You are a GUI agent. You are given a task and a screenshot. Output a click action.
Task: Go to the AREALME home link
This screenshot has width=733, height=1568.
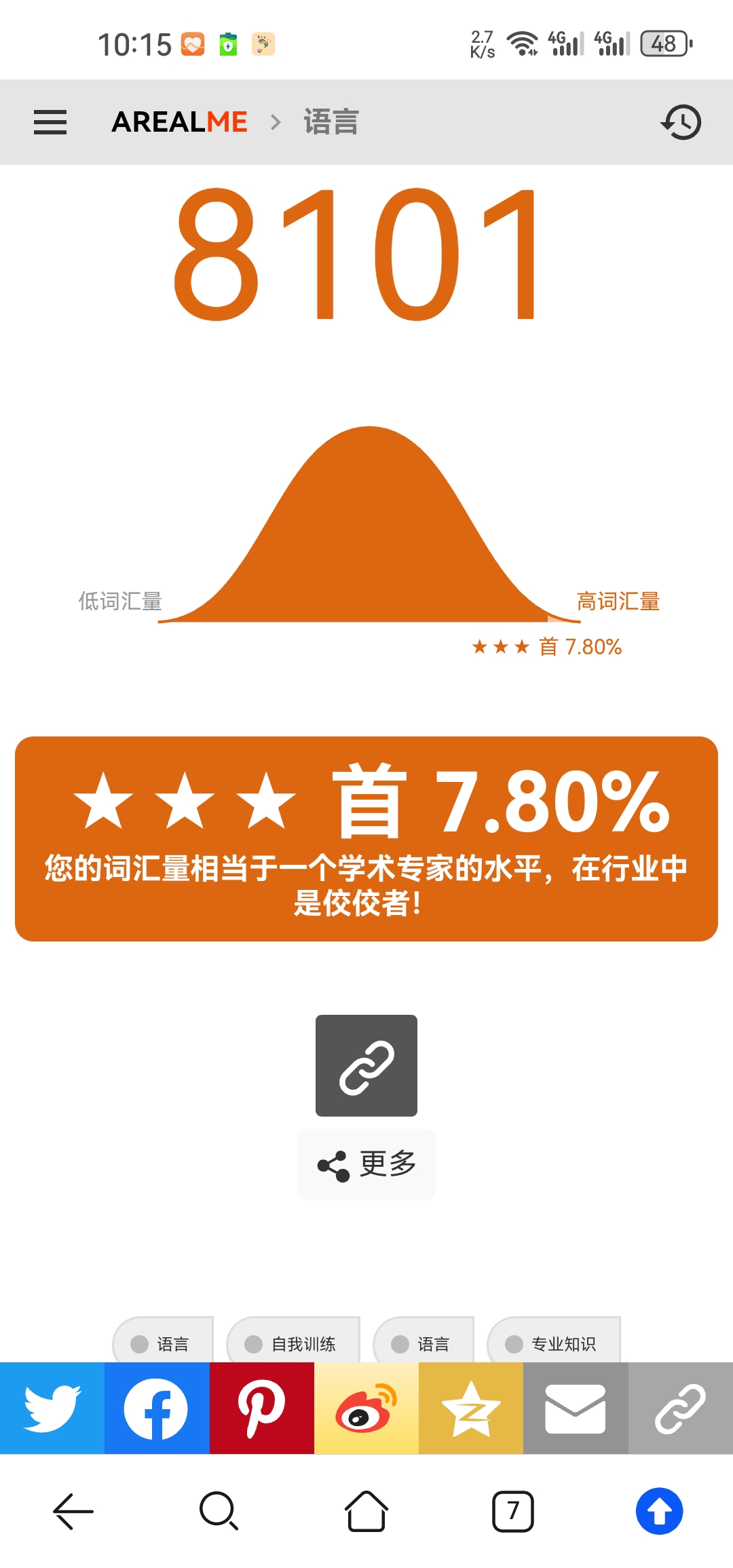(x=180, y=122)
